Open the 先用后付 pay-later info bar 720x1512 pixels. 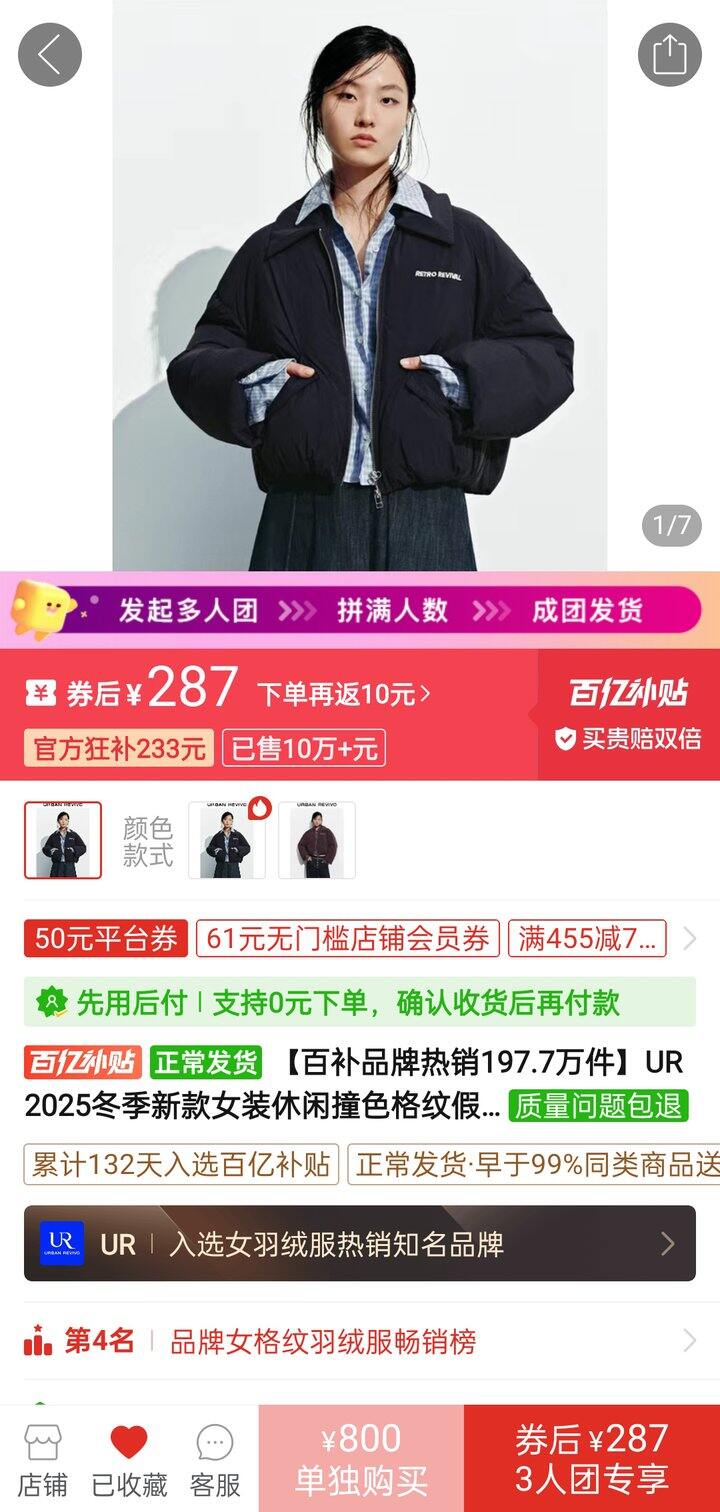(360, 1002)
